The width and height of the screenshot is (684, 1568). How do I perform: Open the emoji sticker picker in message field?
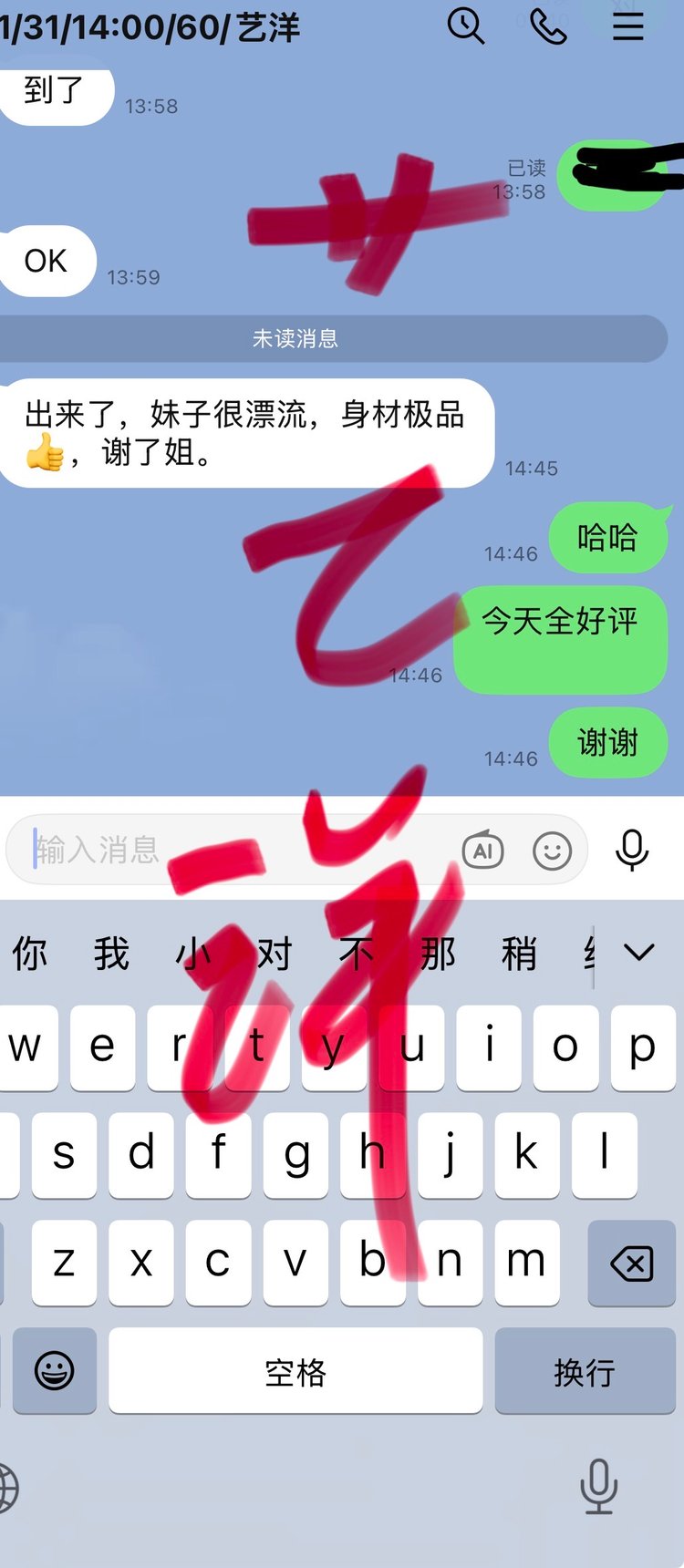pos(552,851)
